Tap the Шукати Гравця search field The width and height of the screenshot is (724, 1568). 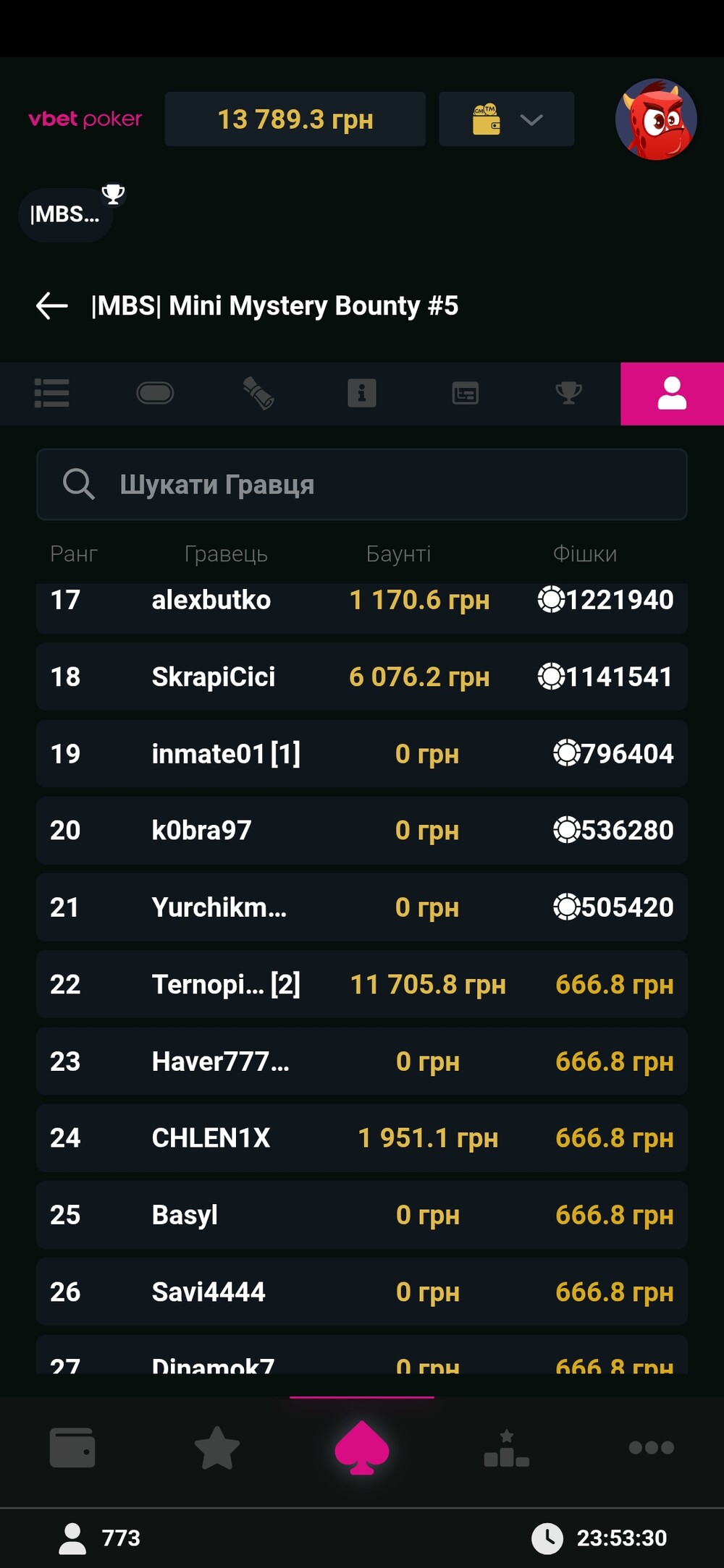[x=362, y=484]
